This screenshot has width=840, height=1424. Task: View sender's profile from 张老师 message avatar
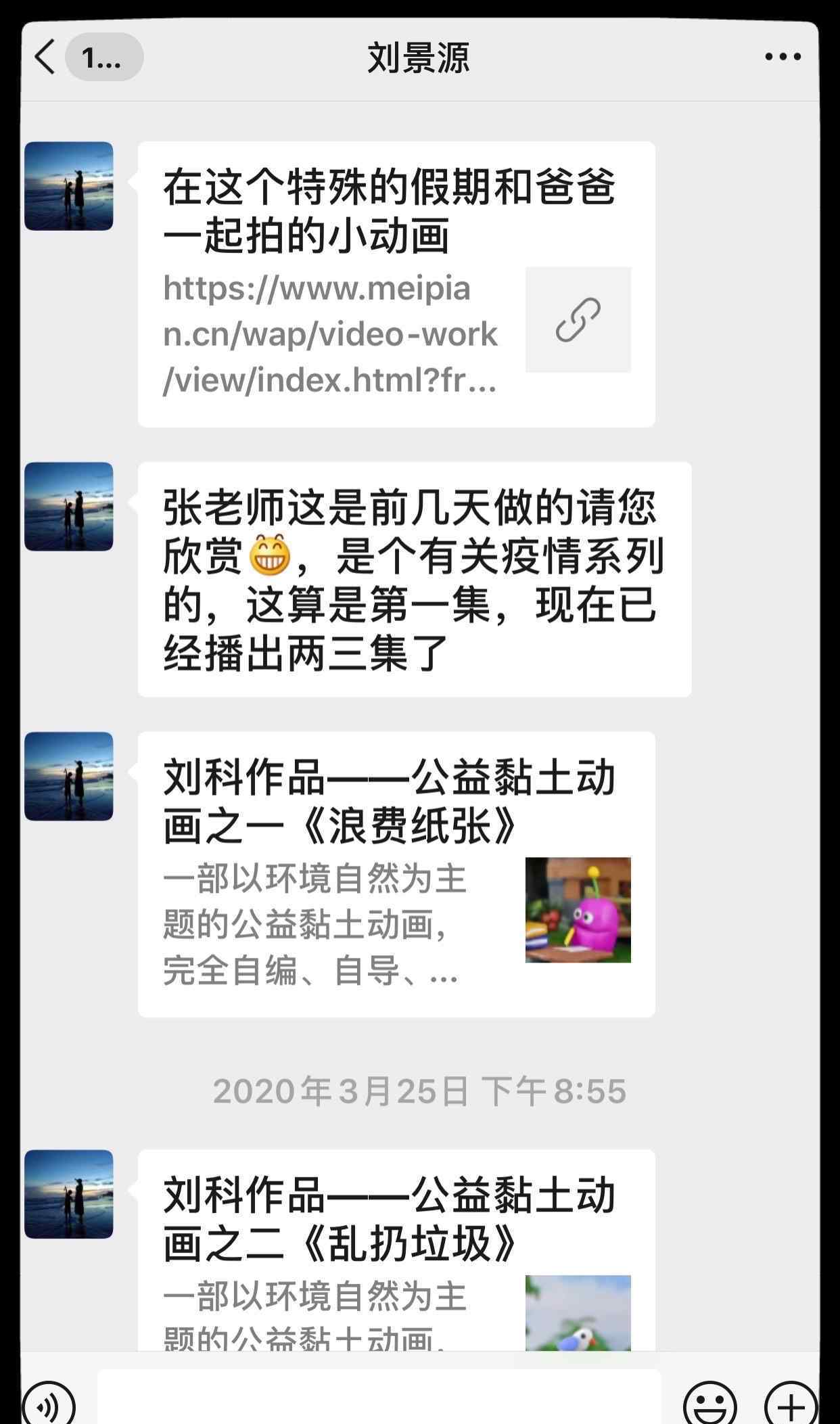tap(68, 506)
